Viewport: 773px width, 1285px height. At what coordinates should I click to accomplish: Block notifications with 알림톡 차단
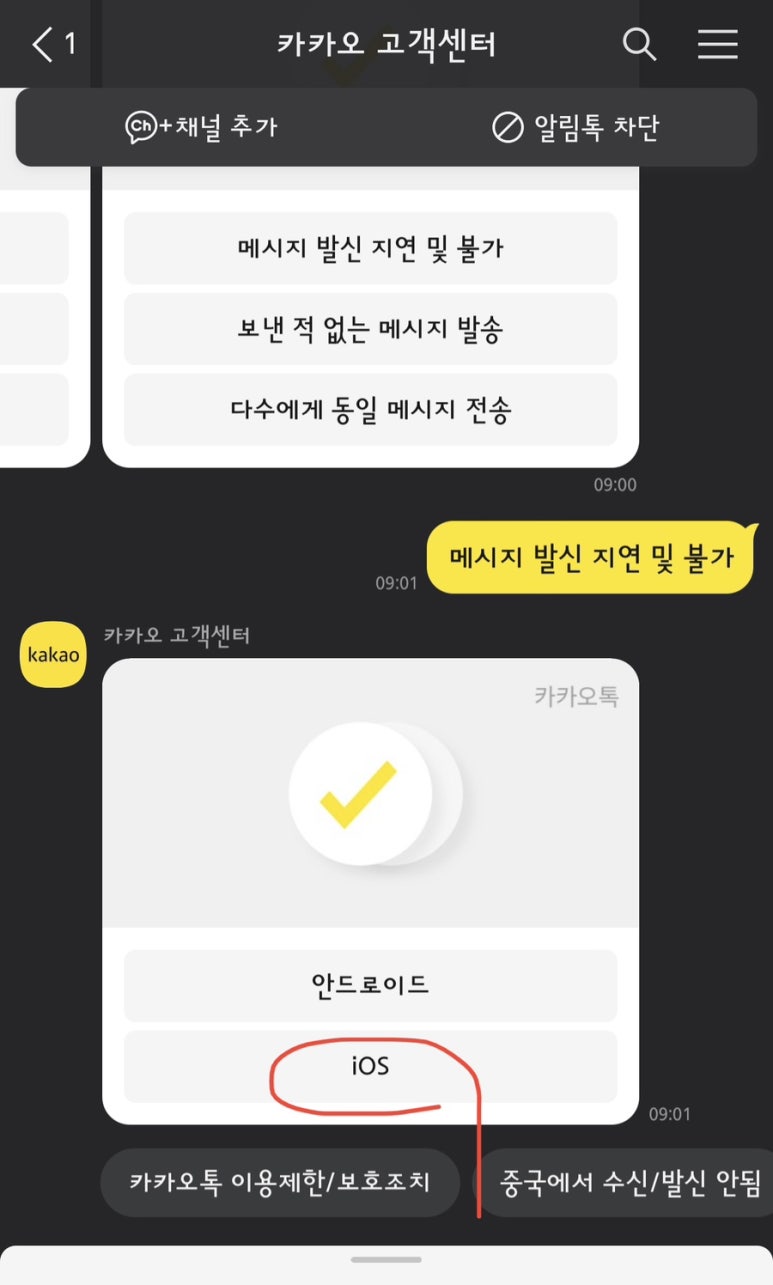click(x=575, y=127)
